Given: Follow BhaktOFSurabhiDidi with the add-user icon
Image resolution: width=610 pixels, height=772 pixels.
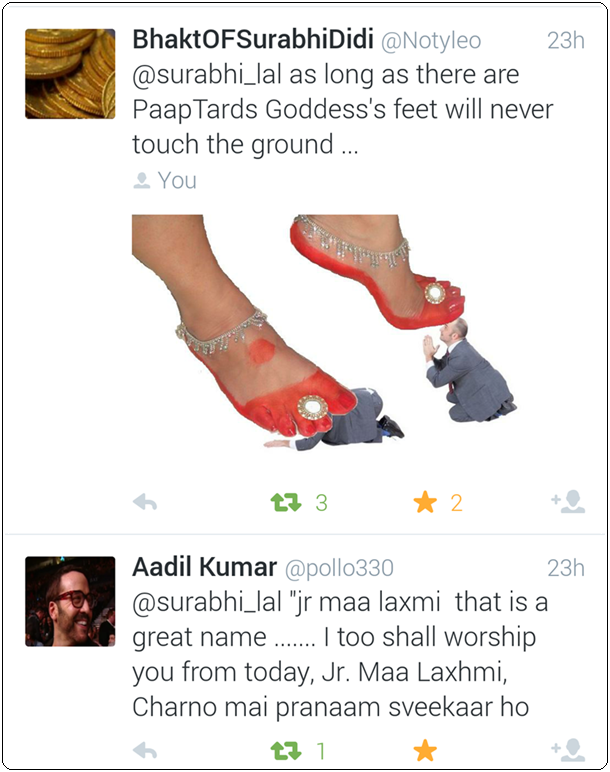Looking at the screenshot, I should click(568, 503).
